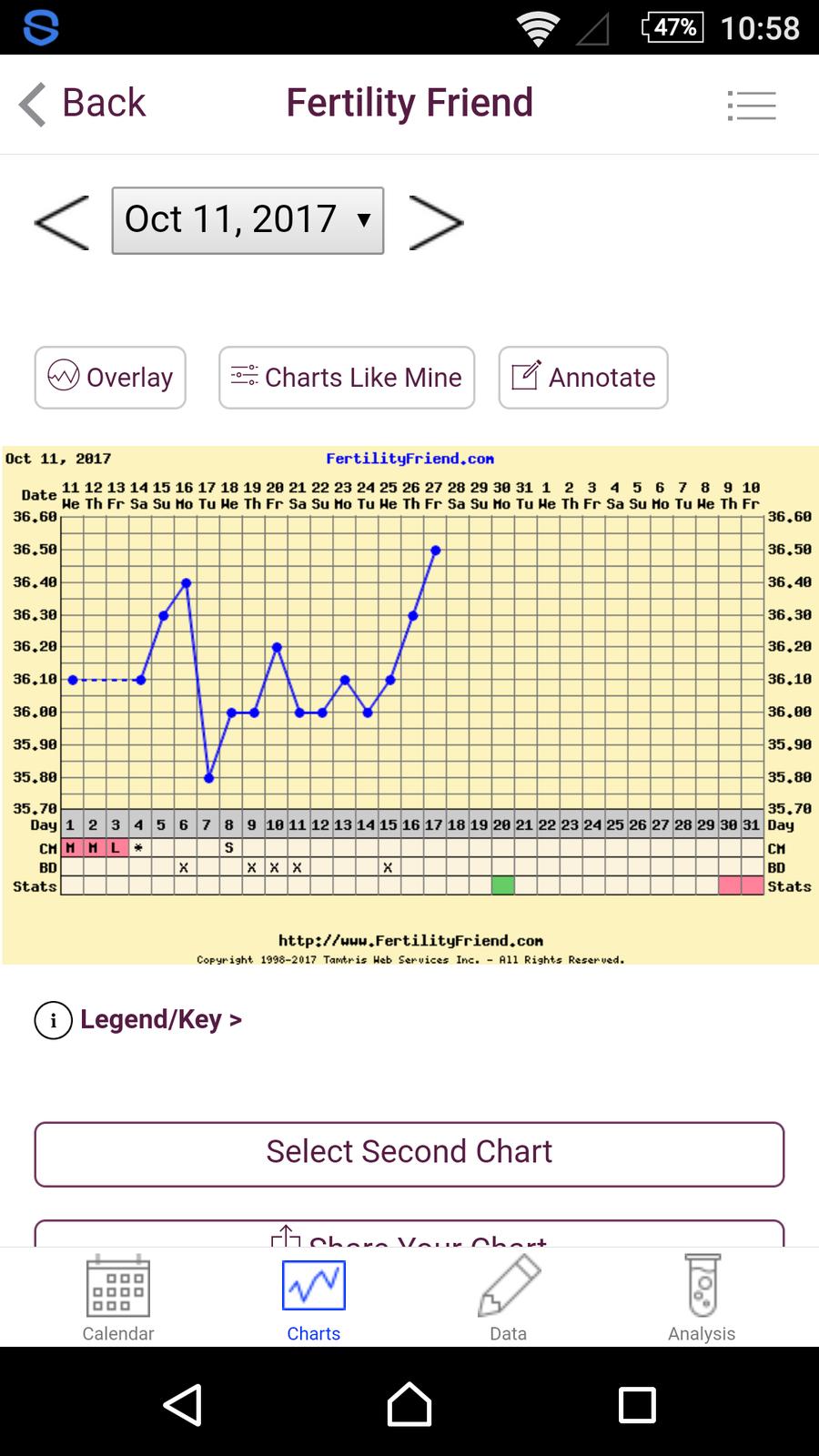Tap Select Second Chart
The image size is (819, 1456).
click(409, 1153)
